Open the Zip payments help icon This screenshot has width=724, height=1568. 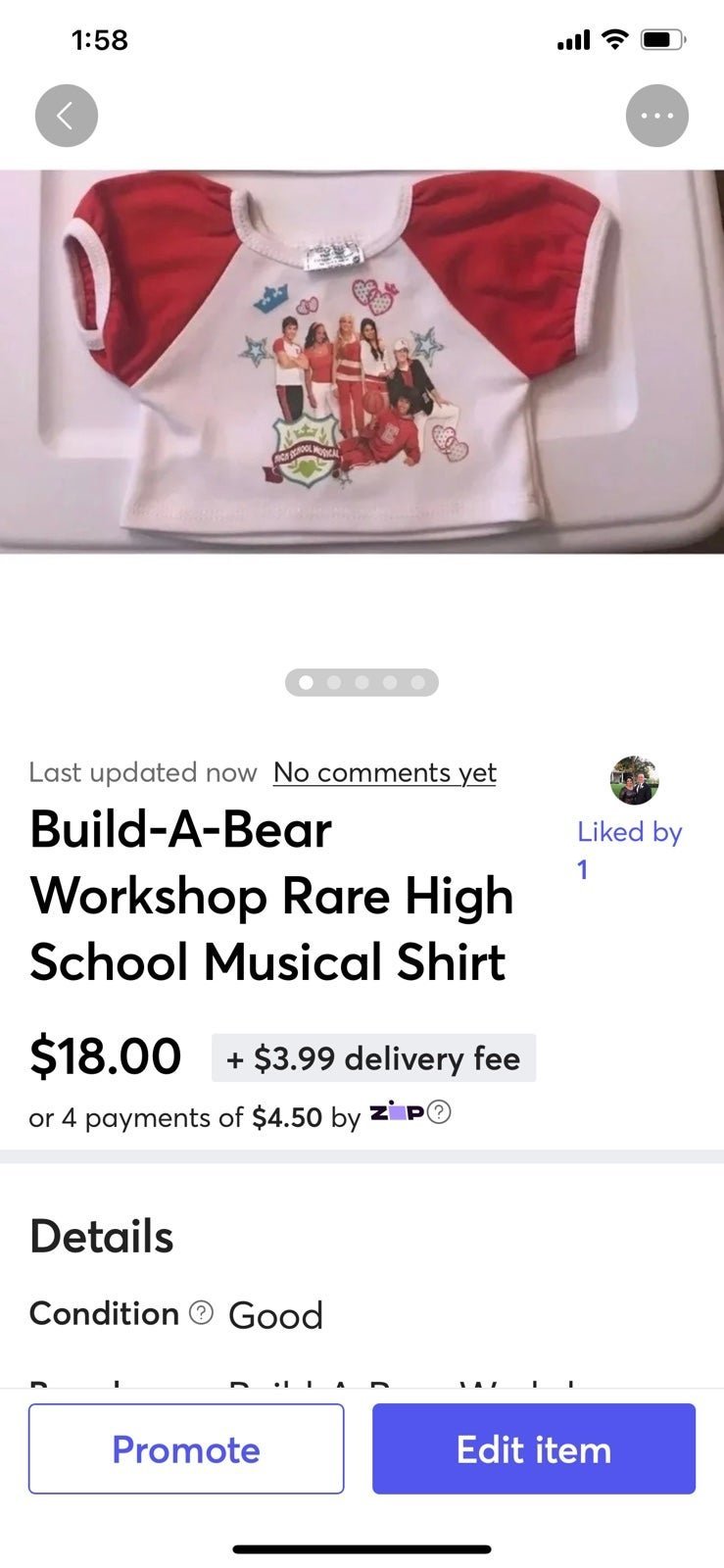tap(441, 1112)
